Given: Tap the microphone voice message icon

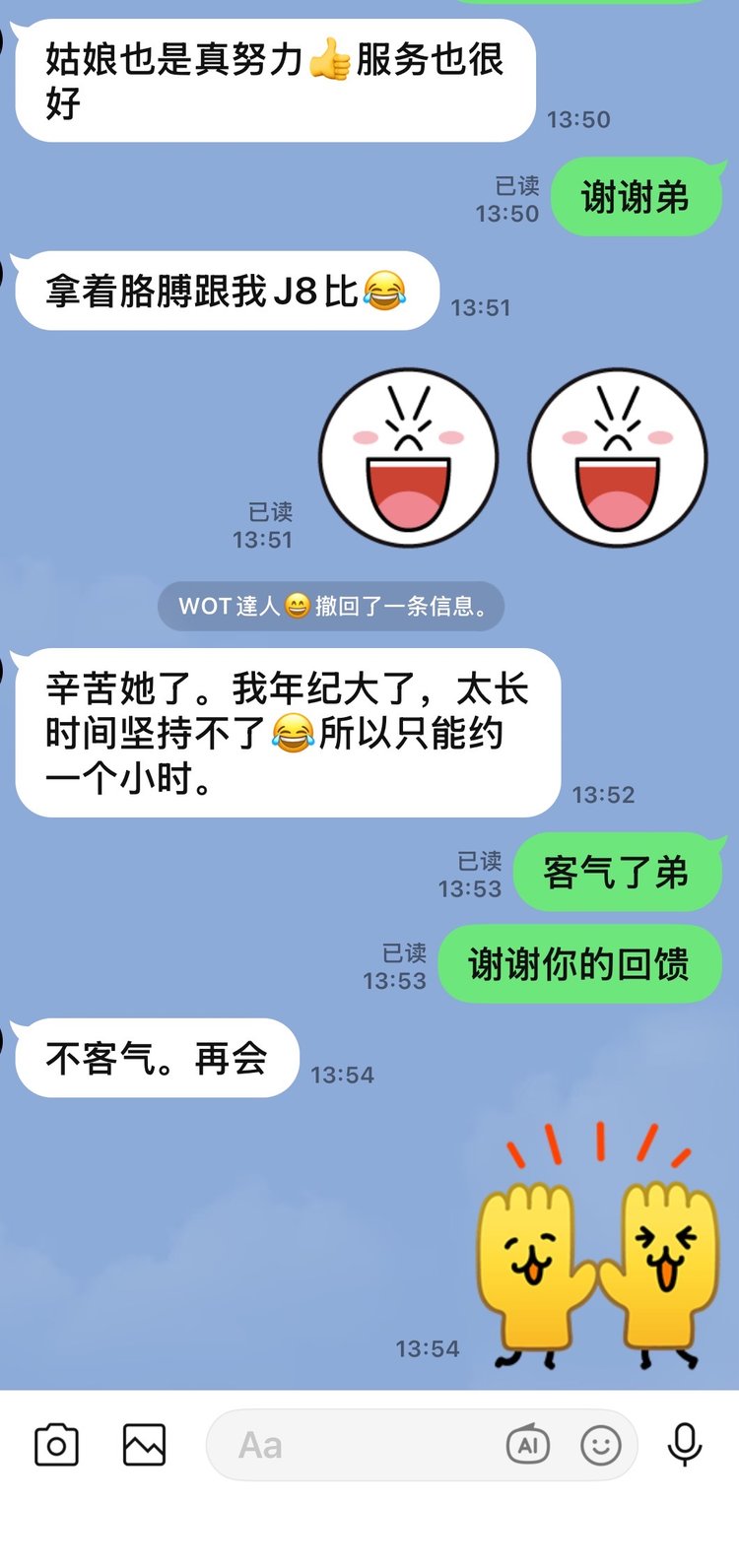Looking at the screenshot, I should tap(685, 1446).
